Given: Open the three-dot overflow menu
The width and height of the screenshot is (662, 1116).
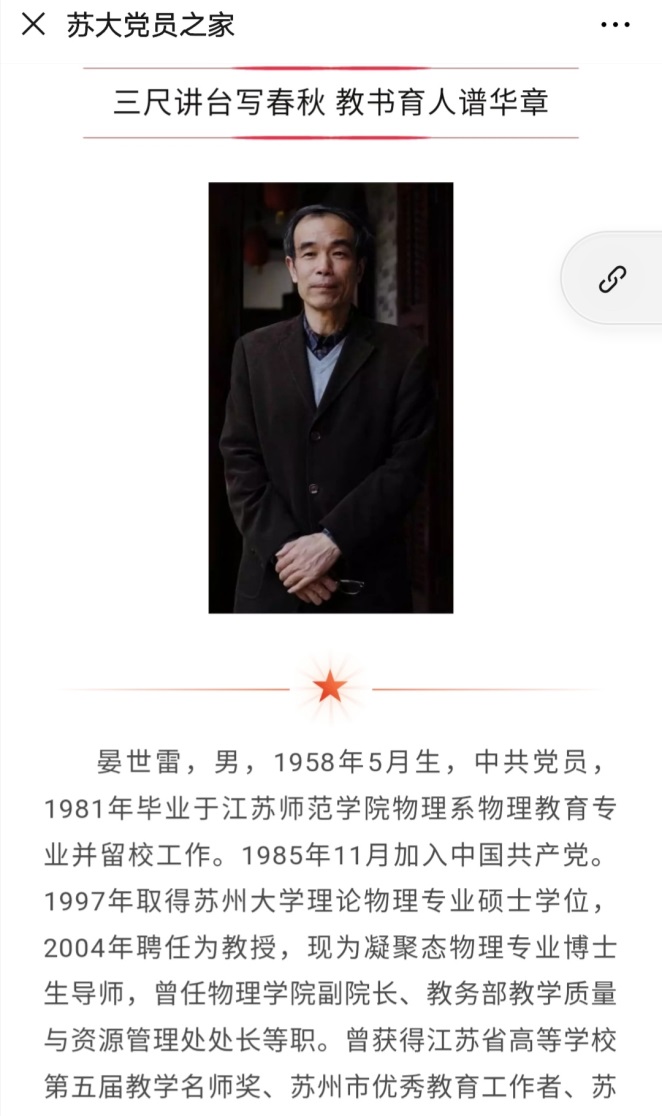Looking at the screenshot, I should pyautogui.click(x=615, y=25).
